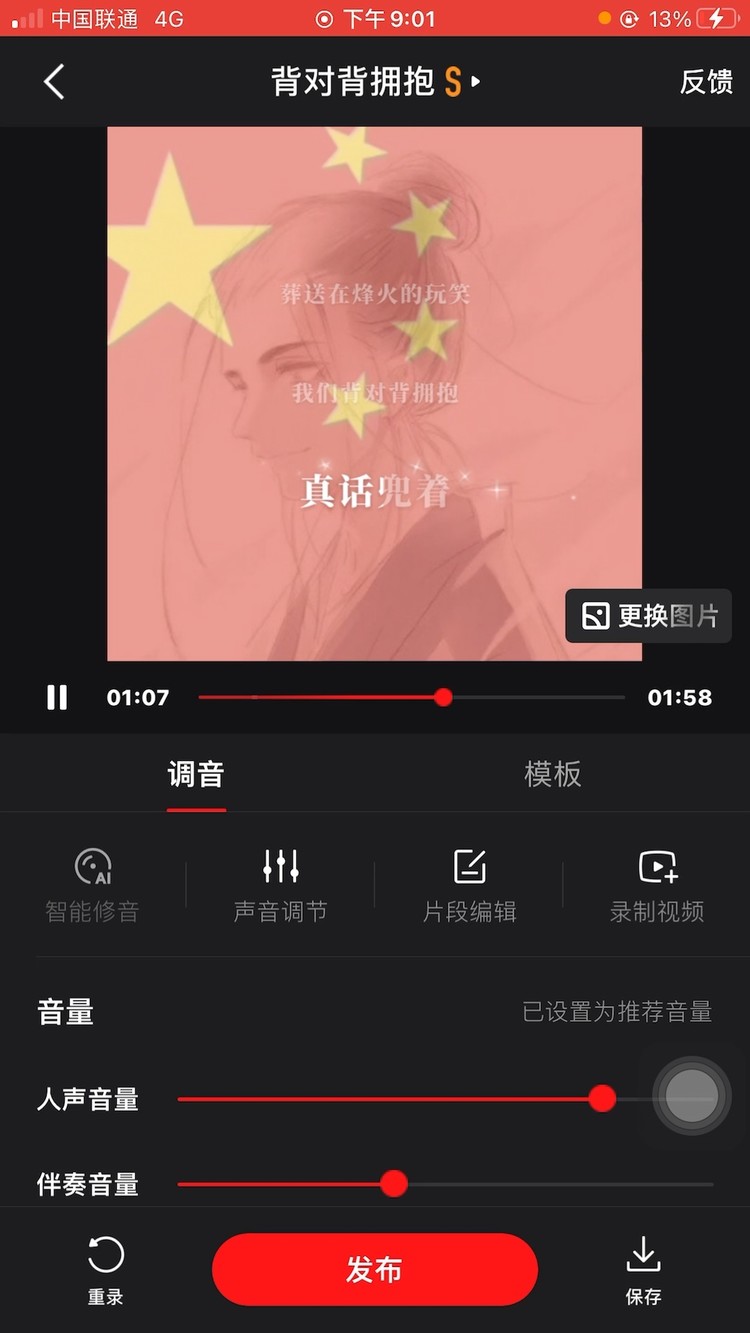The height and width of the screenshot is (1333, 750).
Task: Tap the 反馈 (feedback) link
Action: (706, 83)
